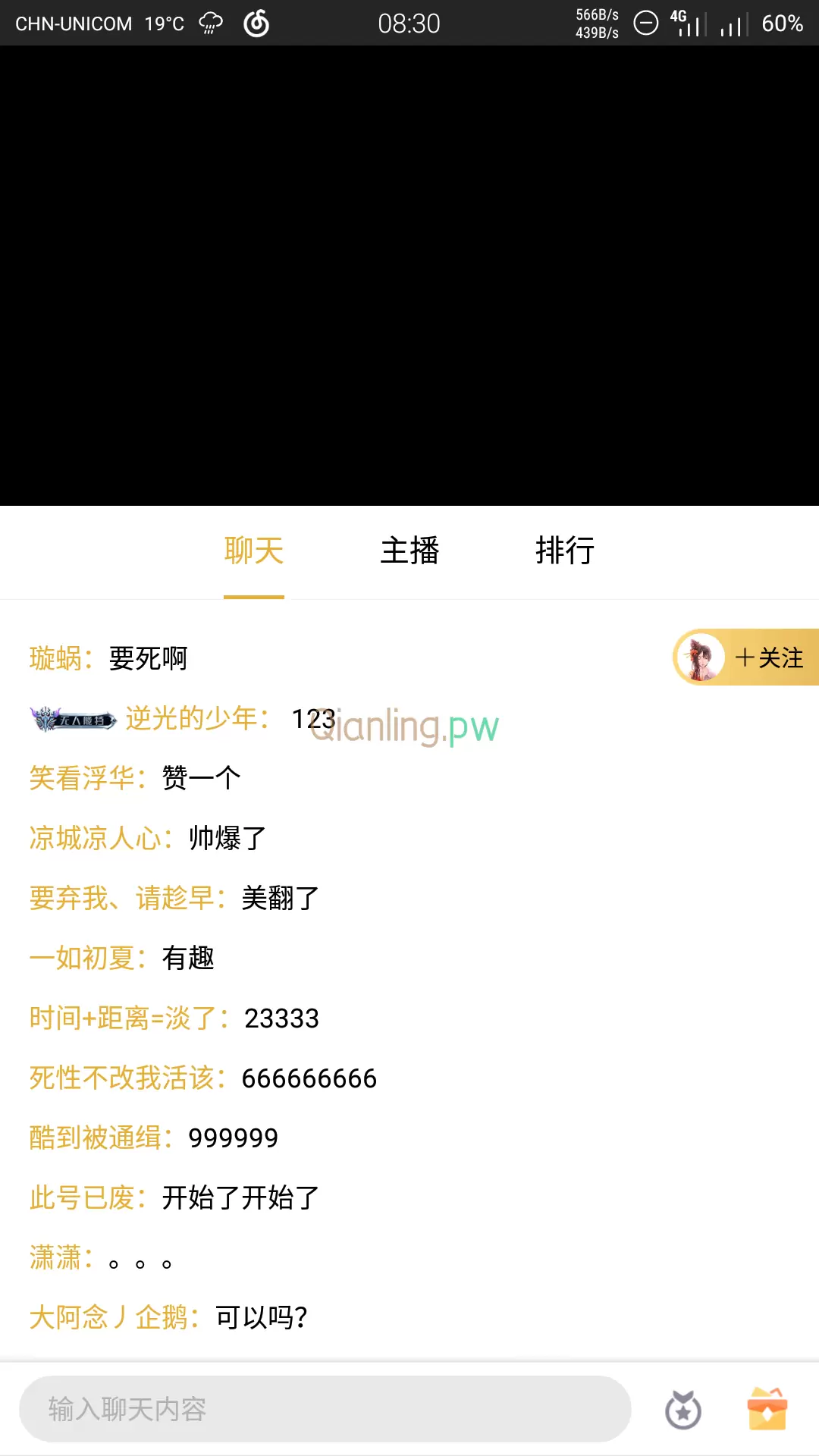Tap the star medal icon
The height and width of the screenshot is (1456, 819).
click(682, 1410)
